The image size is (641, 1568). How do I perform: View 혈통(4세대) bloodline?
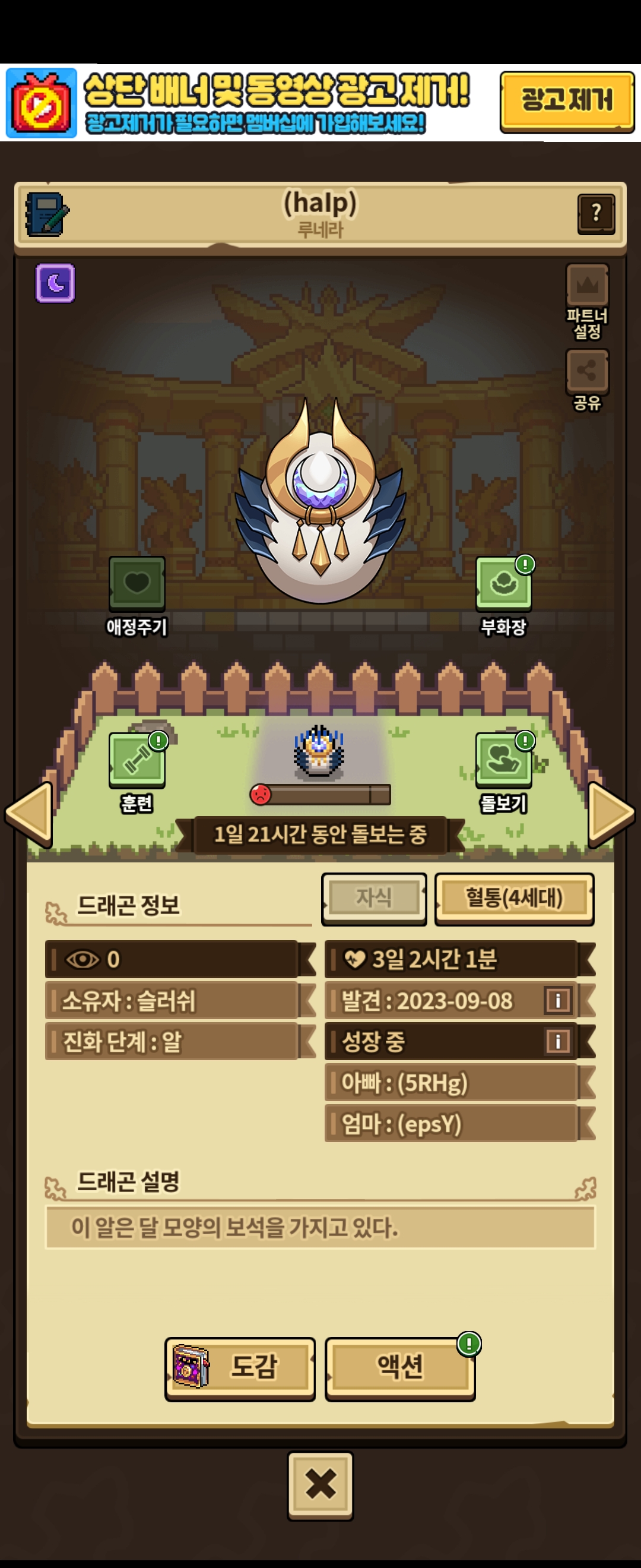point(514,898)
